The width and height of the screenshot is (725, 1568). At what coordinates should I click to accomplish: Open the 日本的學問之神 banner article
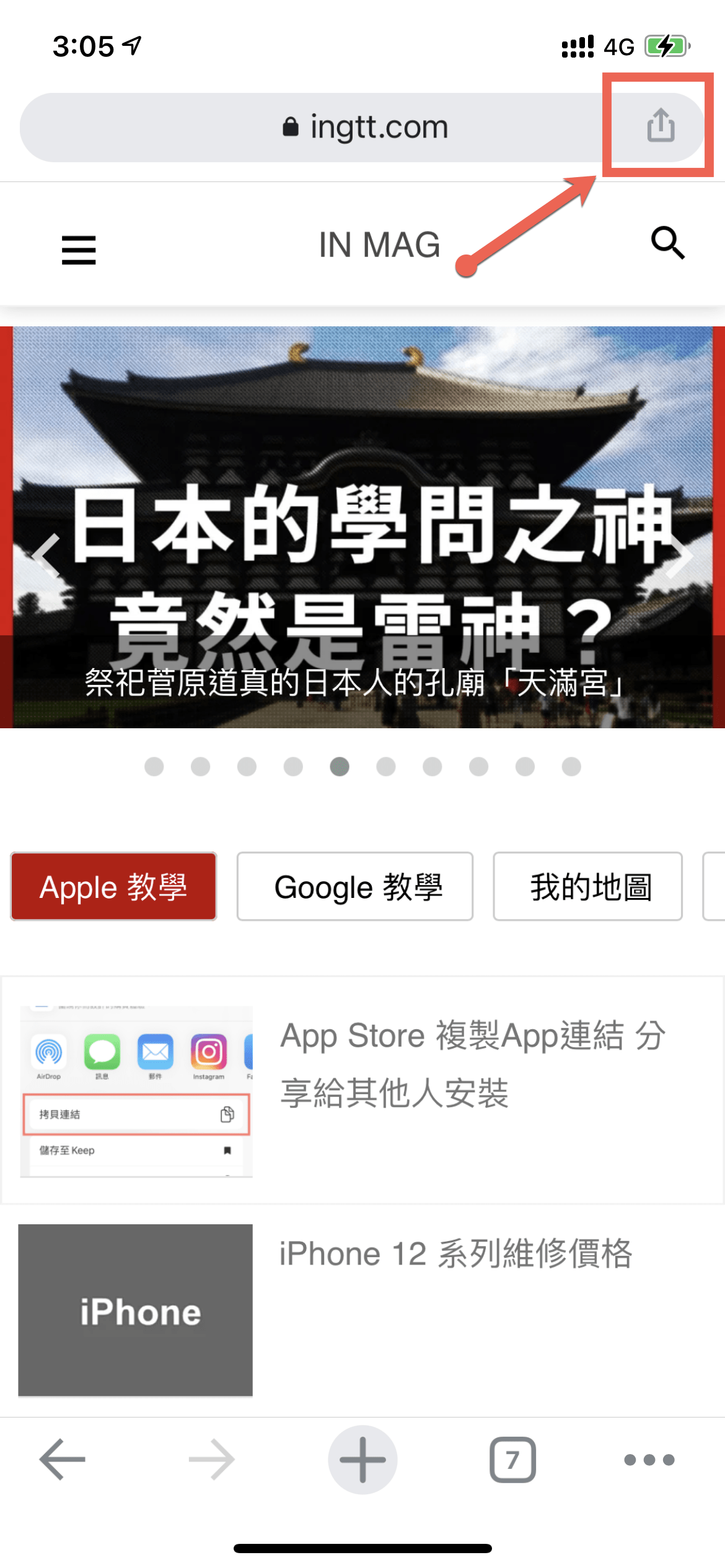362,526
